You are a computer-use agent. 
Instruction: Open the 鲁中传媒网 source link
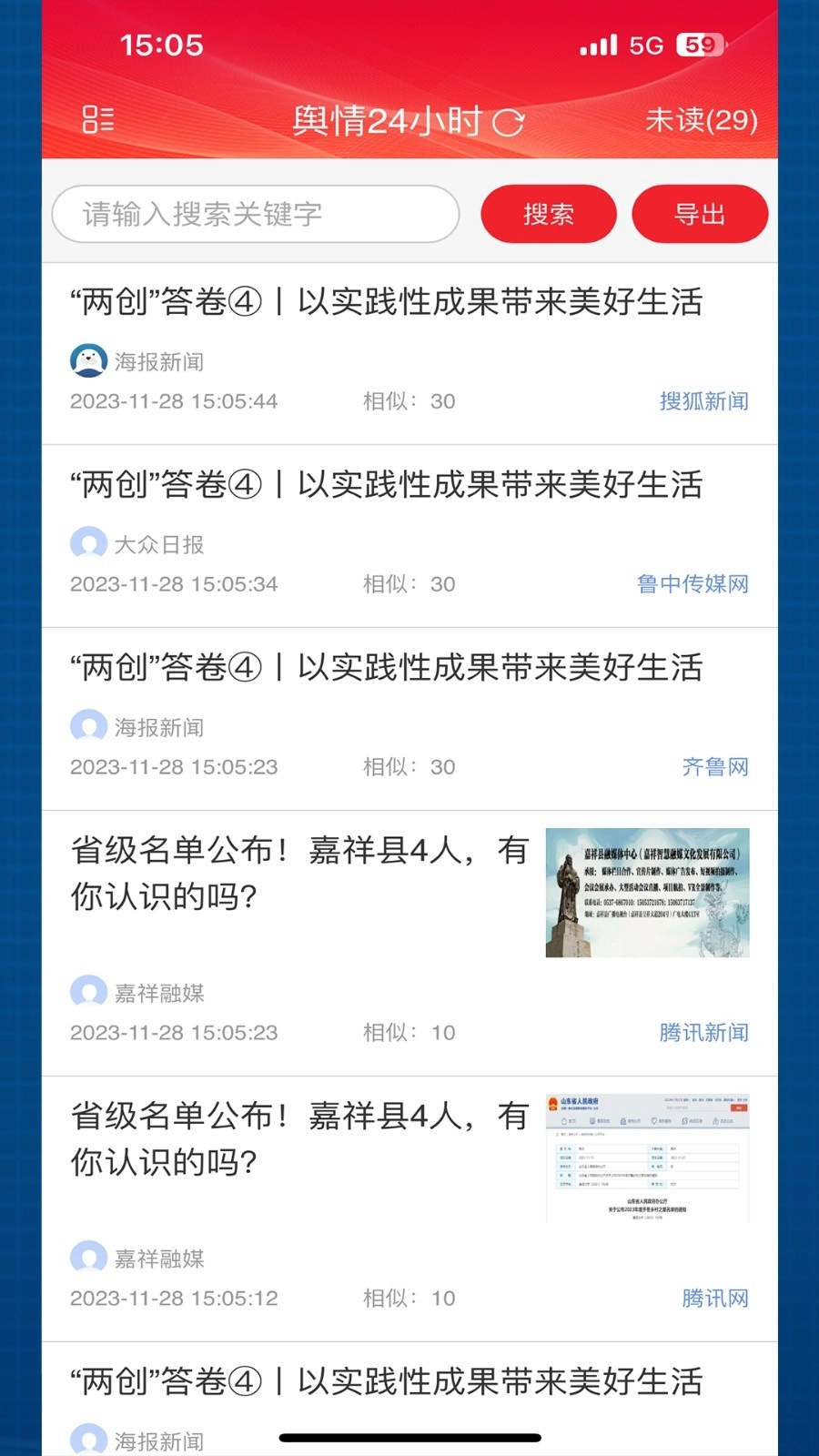click(x=692, y=584)
